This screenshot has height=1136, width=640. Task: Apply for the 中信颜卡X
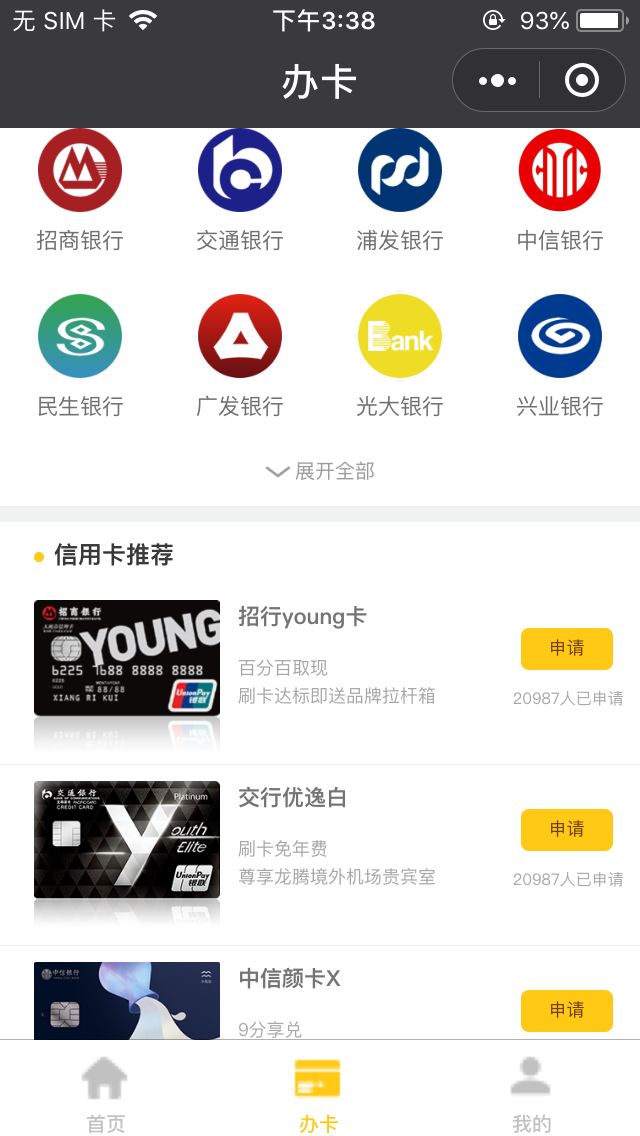click(x=566, y=1010)
